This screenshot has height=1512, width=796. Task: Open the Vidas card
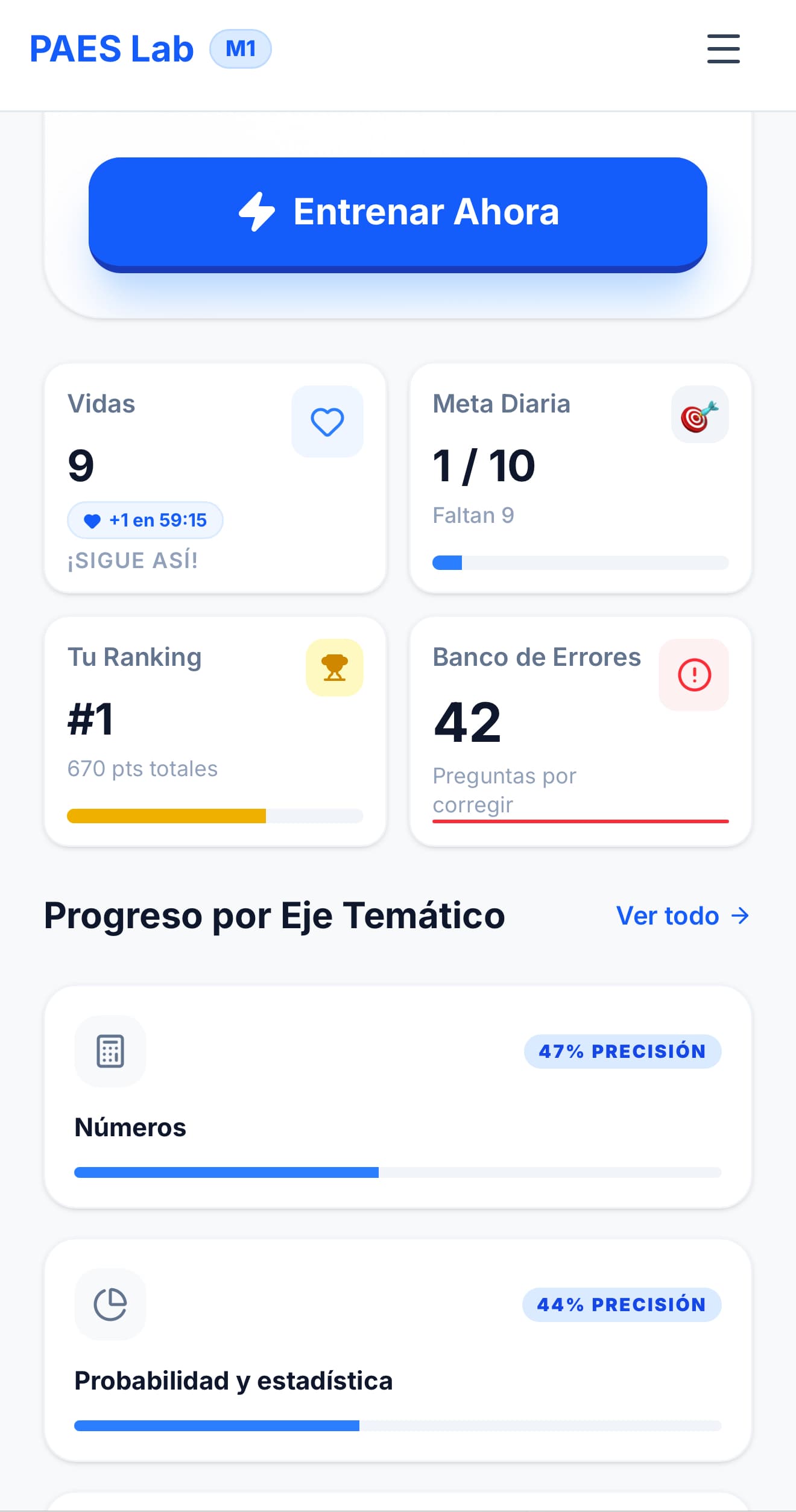(x=215, y=478)
